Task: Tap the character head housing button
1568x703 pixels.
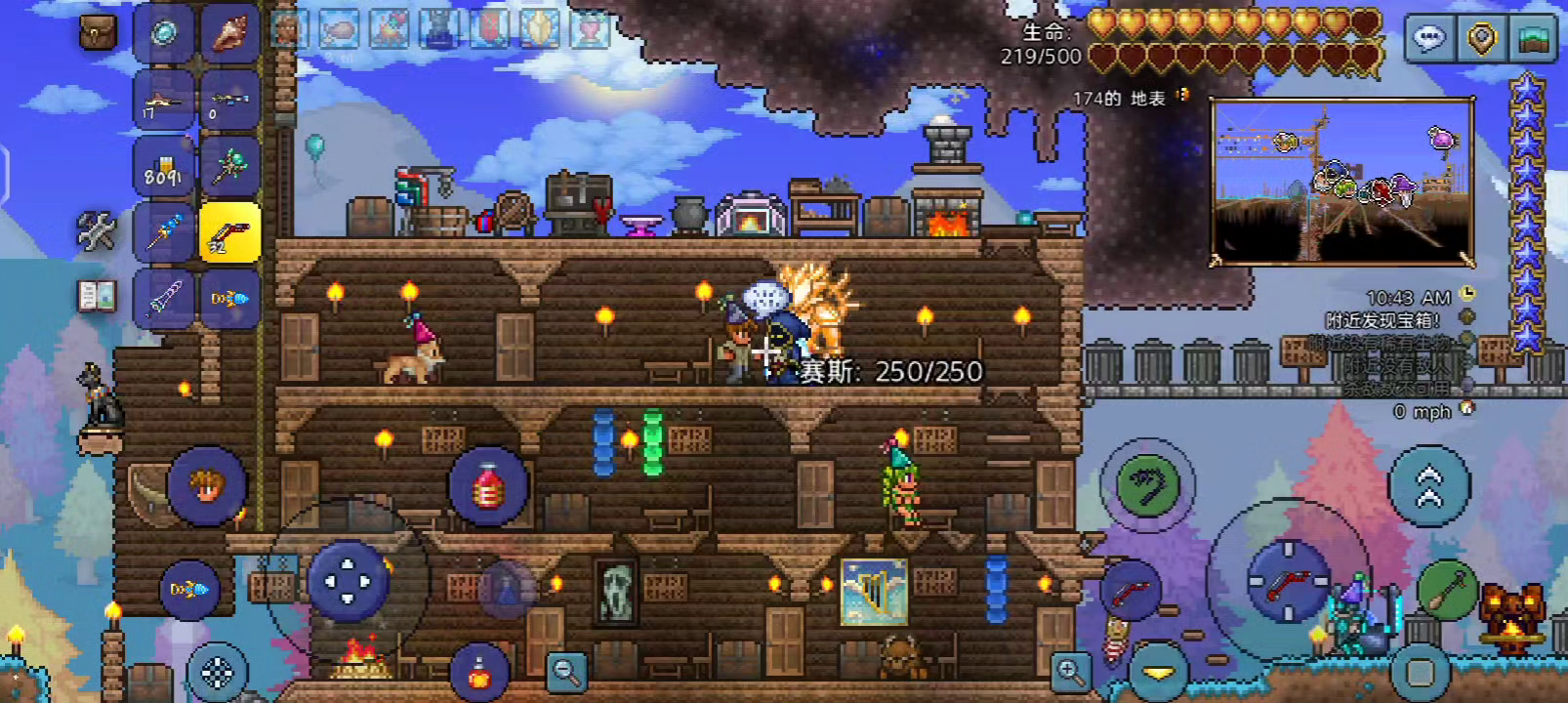Action: (x=206, y=485)
